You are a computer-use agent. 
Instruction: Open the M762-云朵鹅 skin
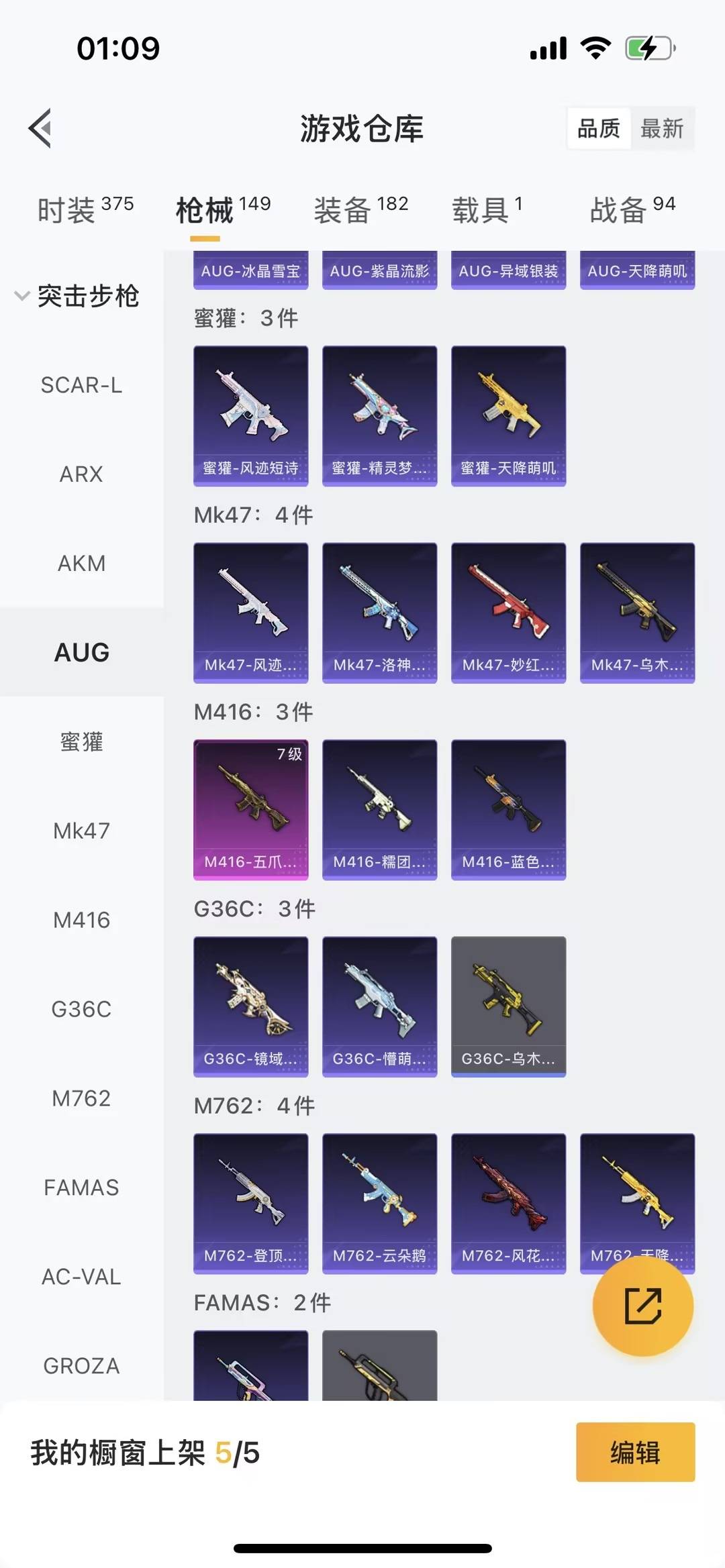[x=379, y=1204]
